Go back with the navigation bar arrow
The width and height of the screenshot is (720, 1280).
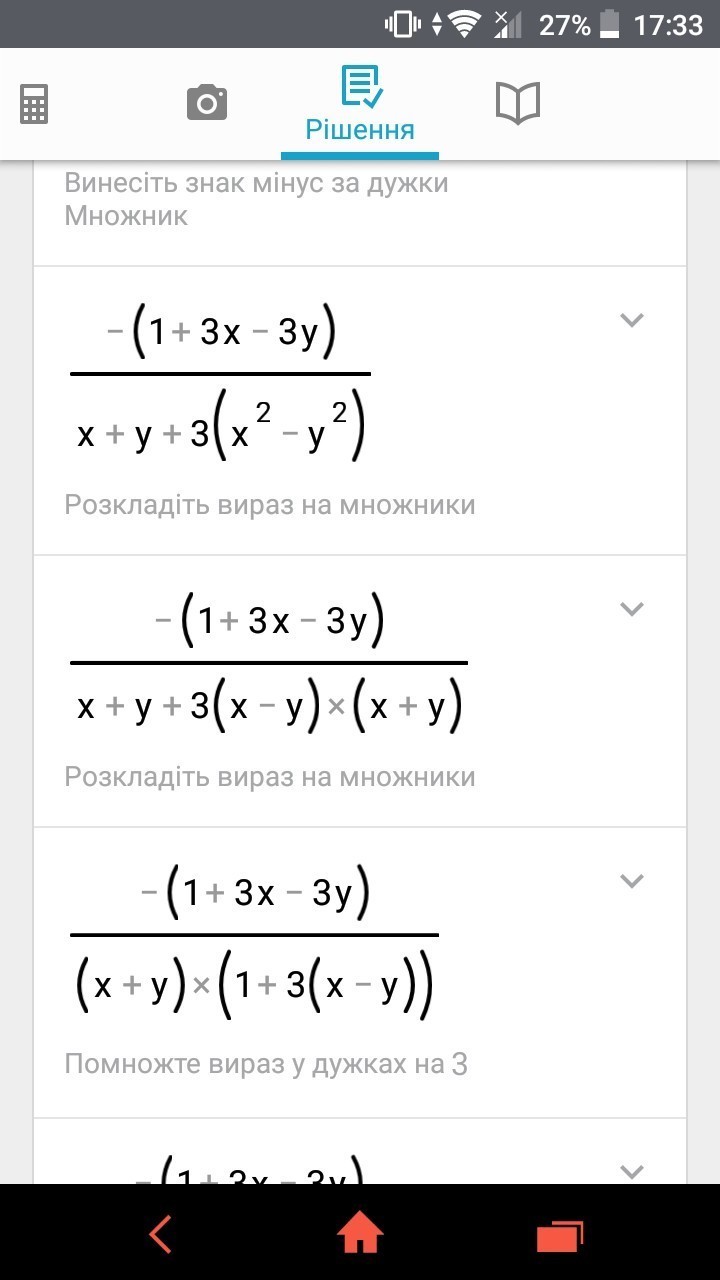click(x=159, y=1234)
